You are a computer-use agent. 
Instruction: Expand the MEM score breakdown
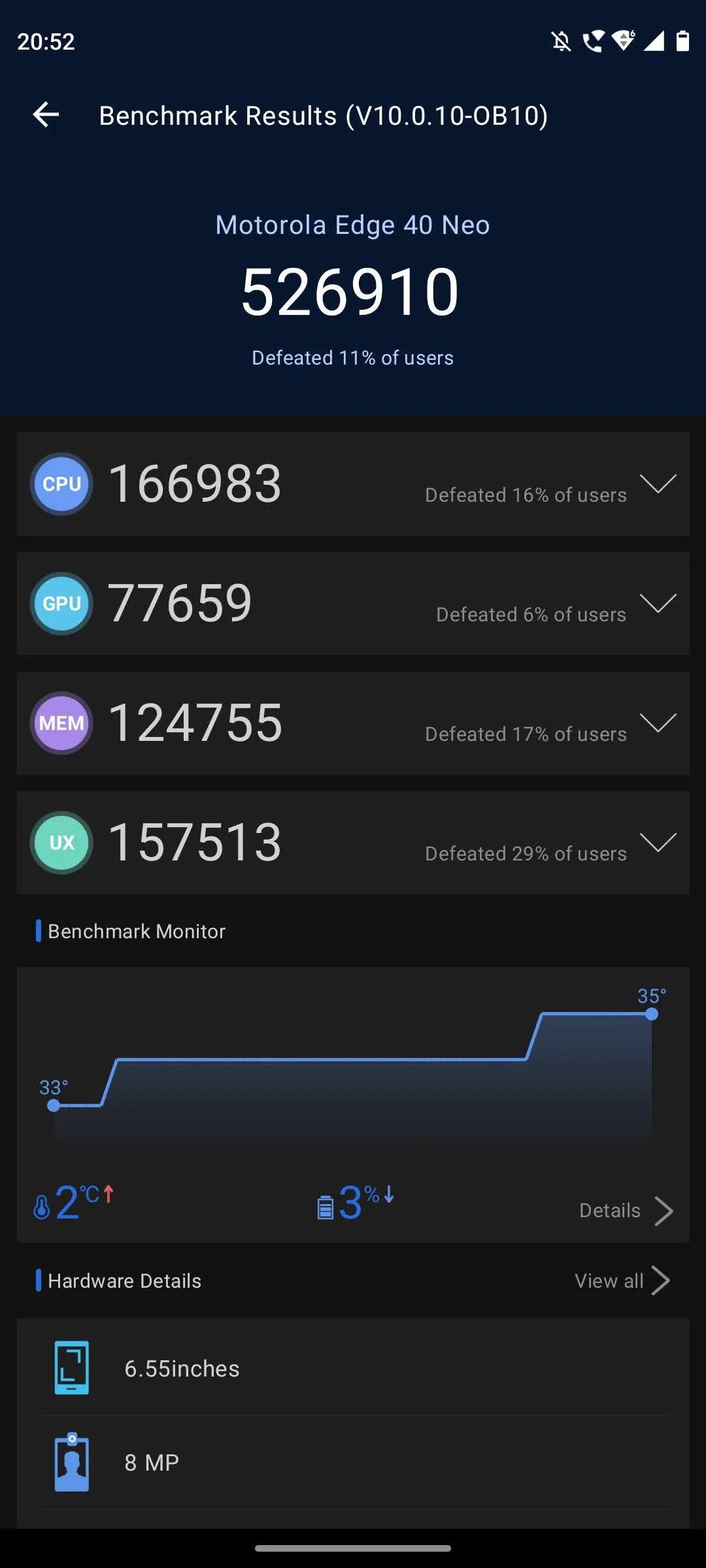(x=658, y=723)
